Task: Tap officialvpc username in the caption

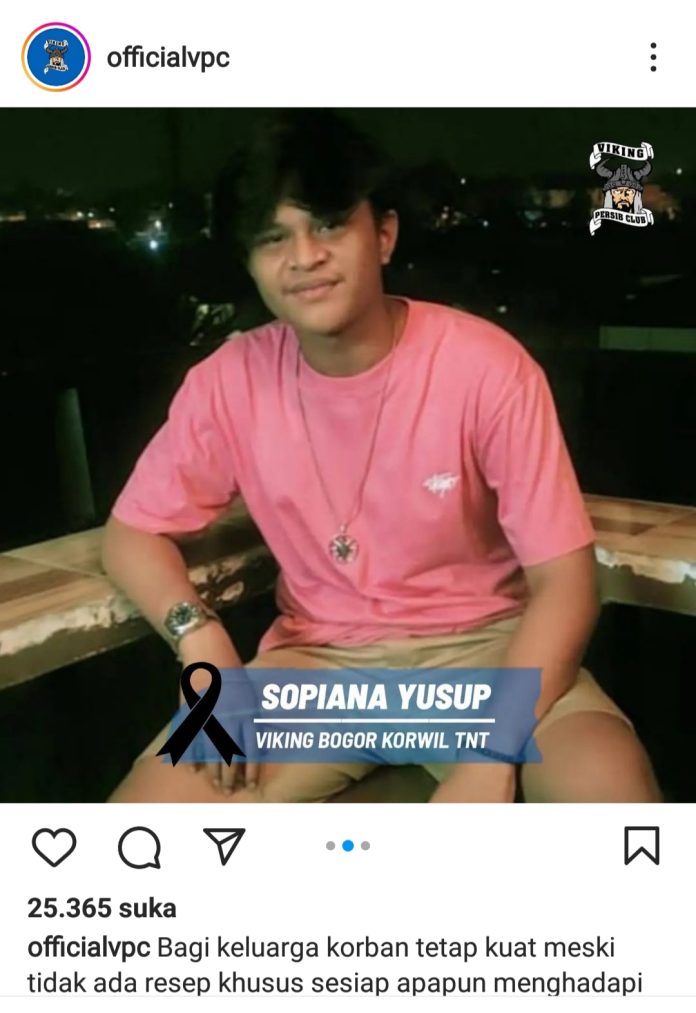Action: (89, 946)
